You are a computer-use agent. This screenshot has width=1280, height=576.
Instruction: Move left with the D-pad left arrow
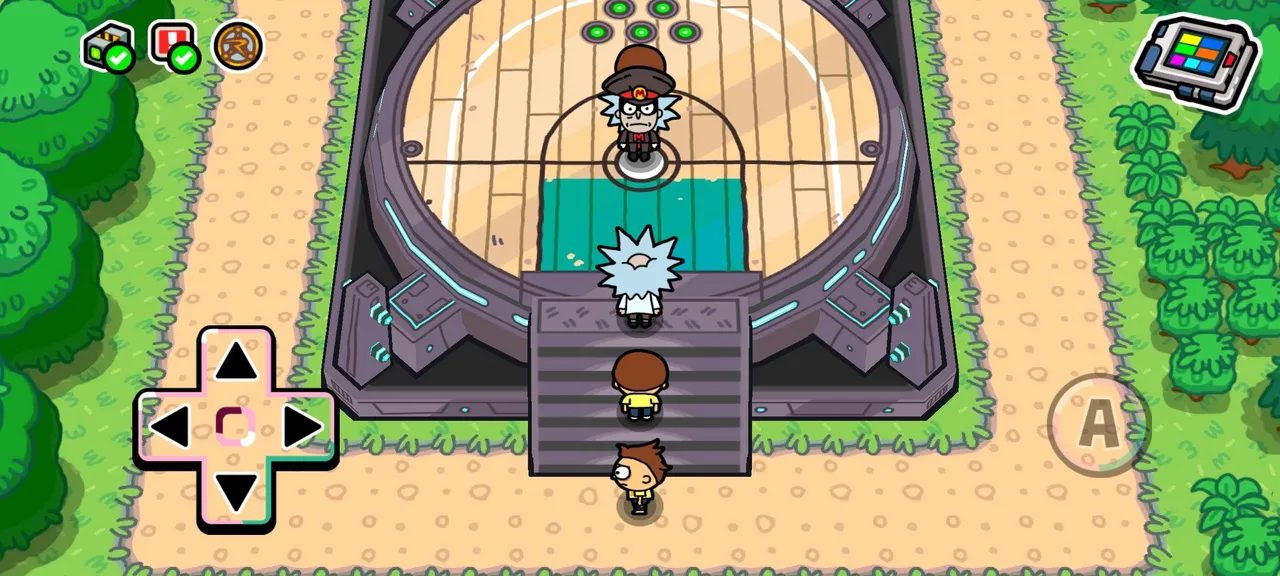pyautogui.click(x=170, y=428)
